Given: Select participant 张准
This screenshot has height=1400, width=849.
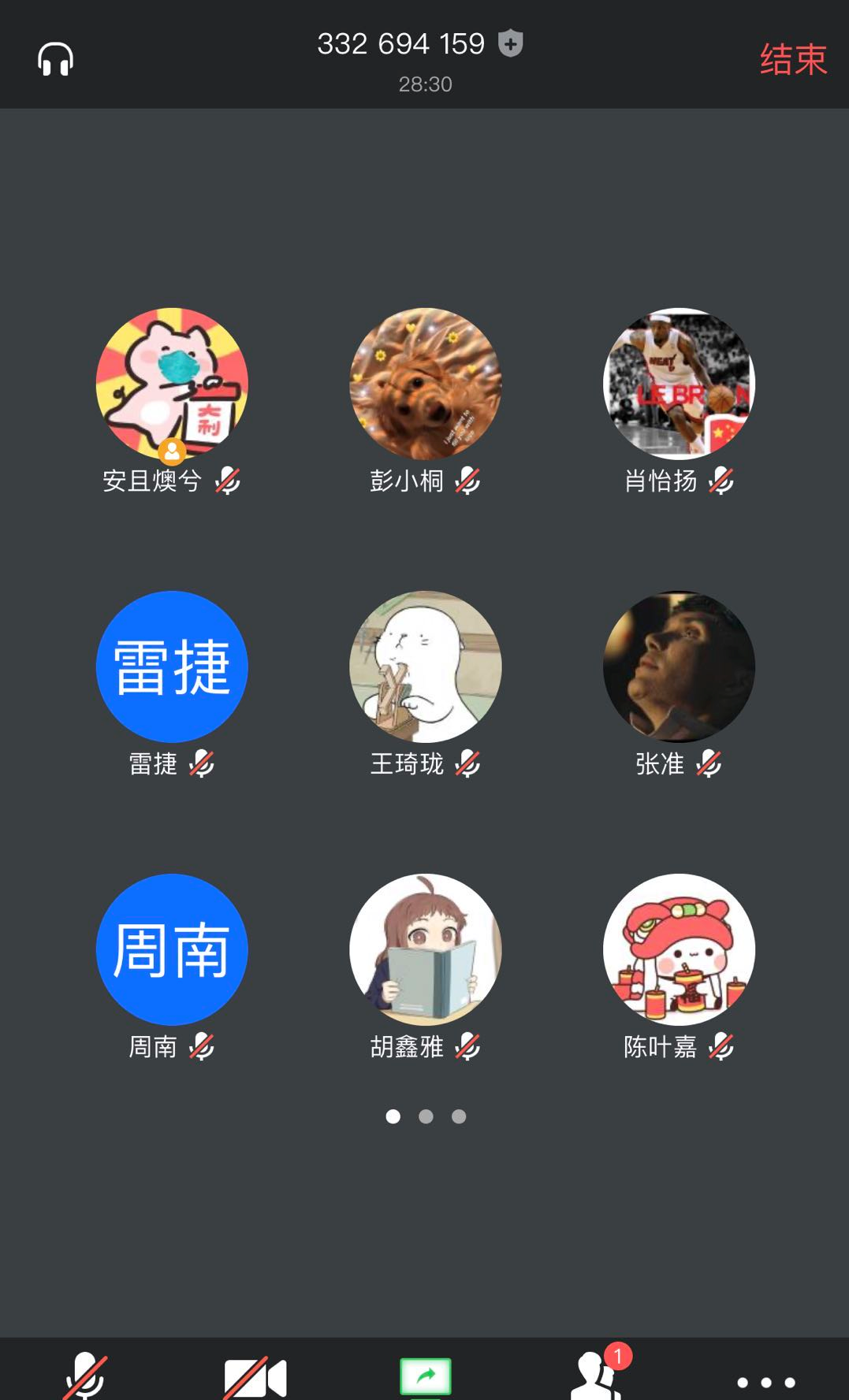Looking at the screenshot, I should pos(679,667).
